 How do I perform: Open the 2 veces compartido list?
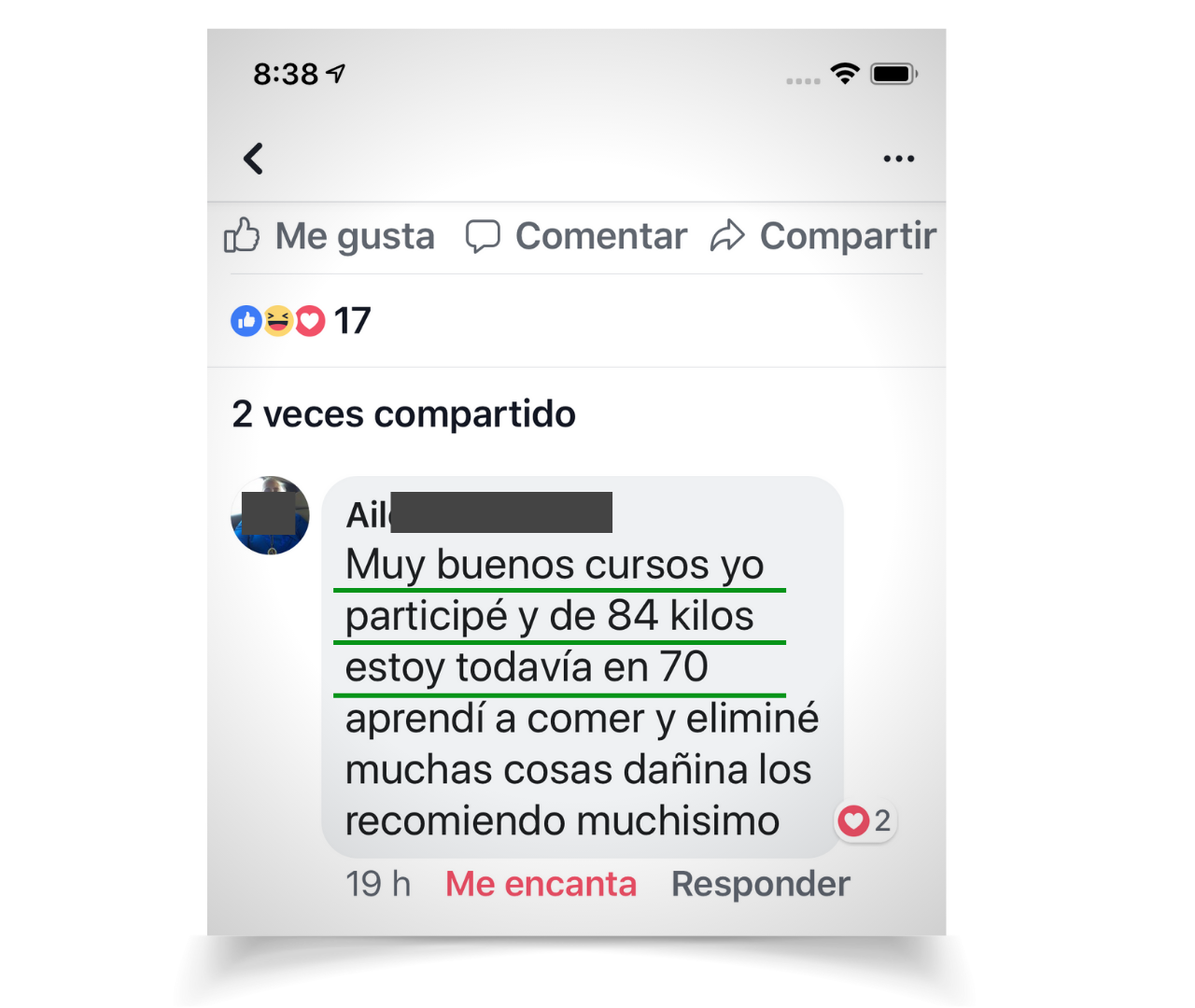tap(403, 414)
